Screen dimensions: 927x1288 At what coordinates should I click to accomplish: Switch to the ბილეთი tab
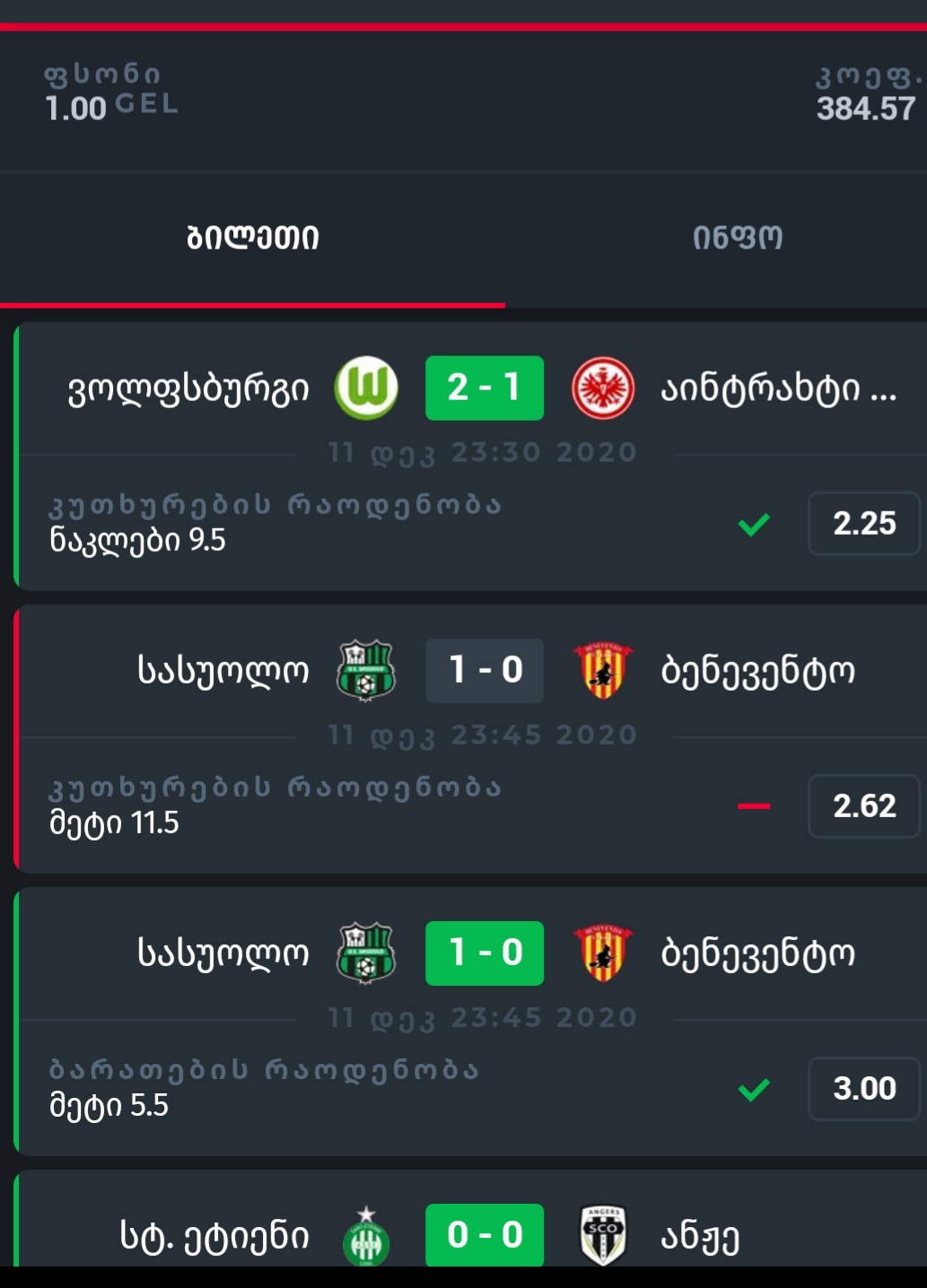[252, 239]
